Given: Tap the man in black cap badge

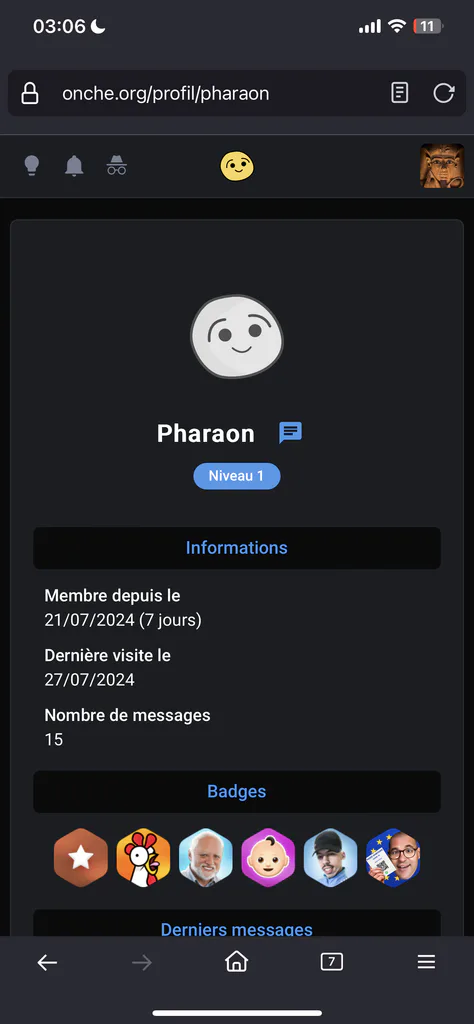Looking at the screenshot, I should pos(330,857).
